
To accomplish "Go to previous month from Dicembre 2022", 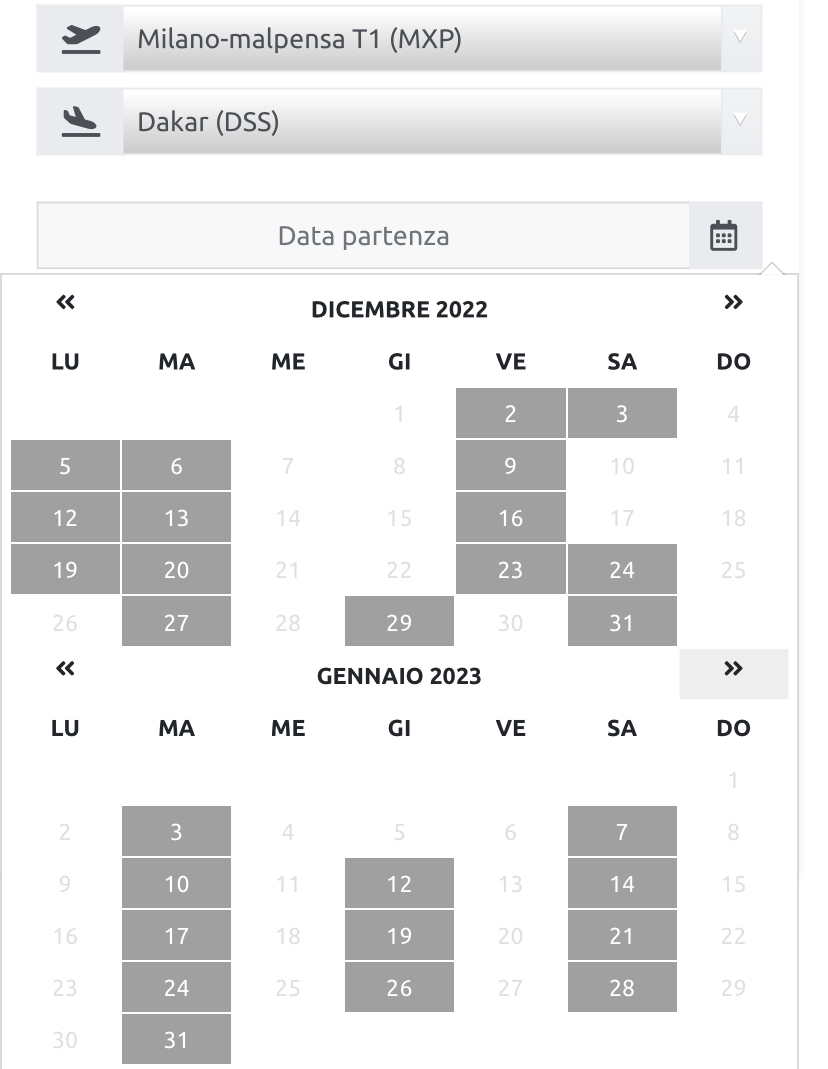I will pyautogui.click(x=66, y=302).
